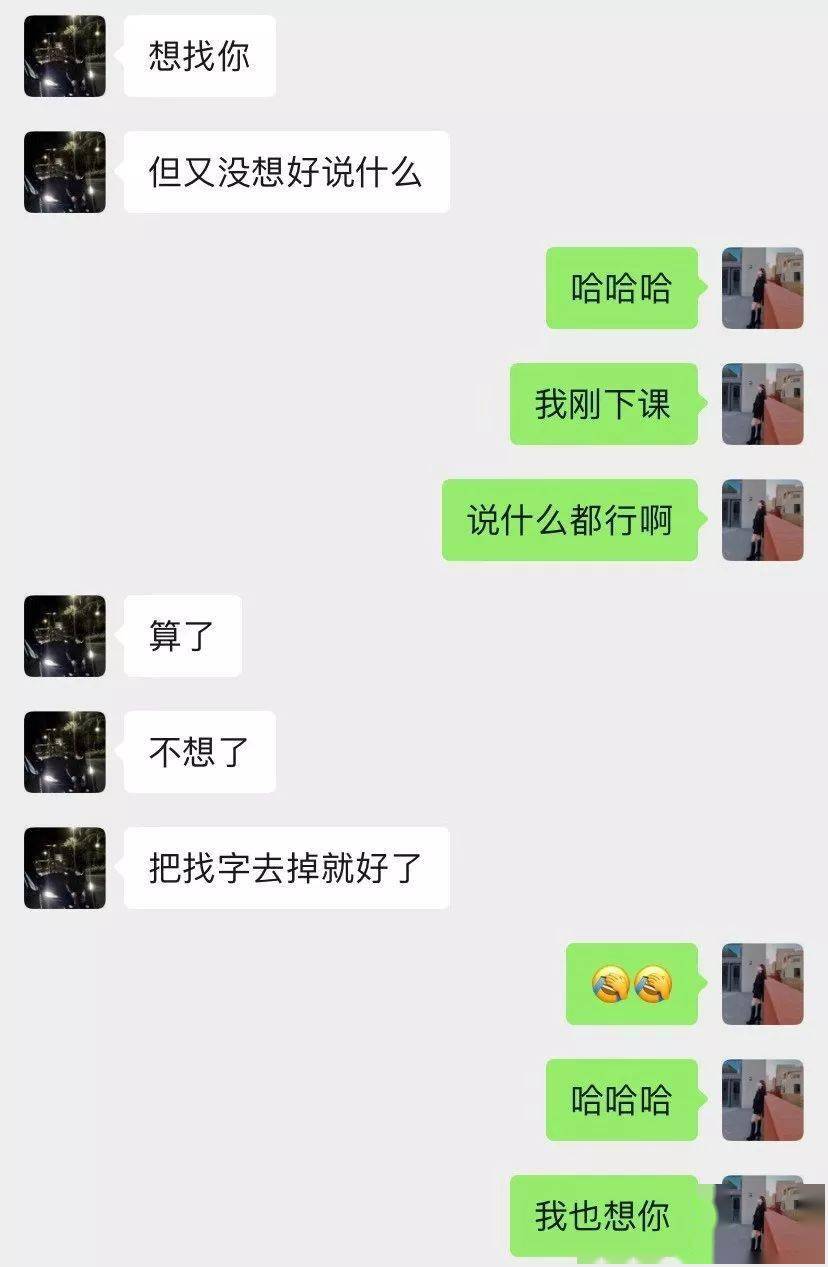Open sender's avatar beside "想找你"
The height and width of the screenshot is (1267, 828).
click(65, 56)
